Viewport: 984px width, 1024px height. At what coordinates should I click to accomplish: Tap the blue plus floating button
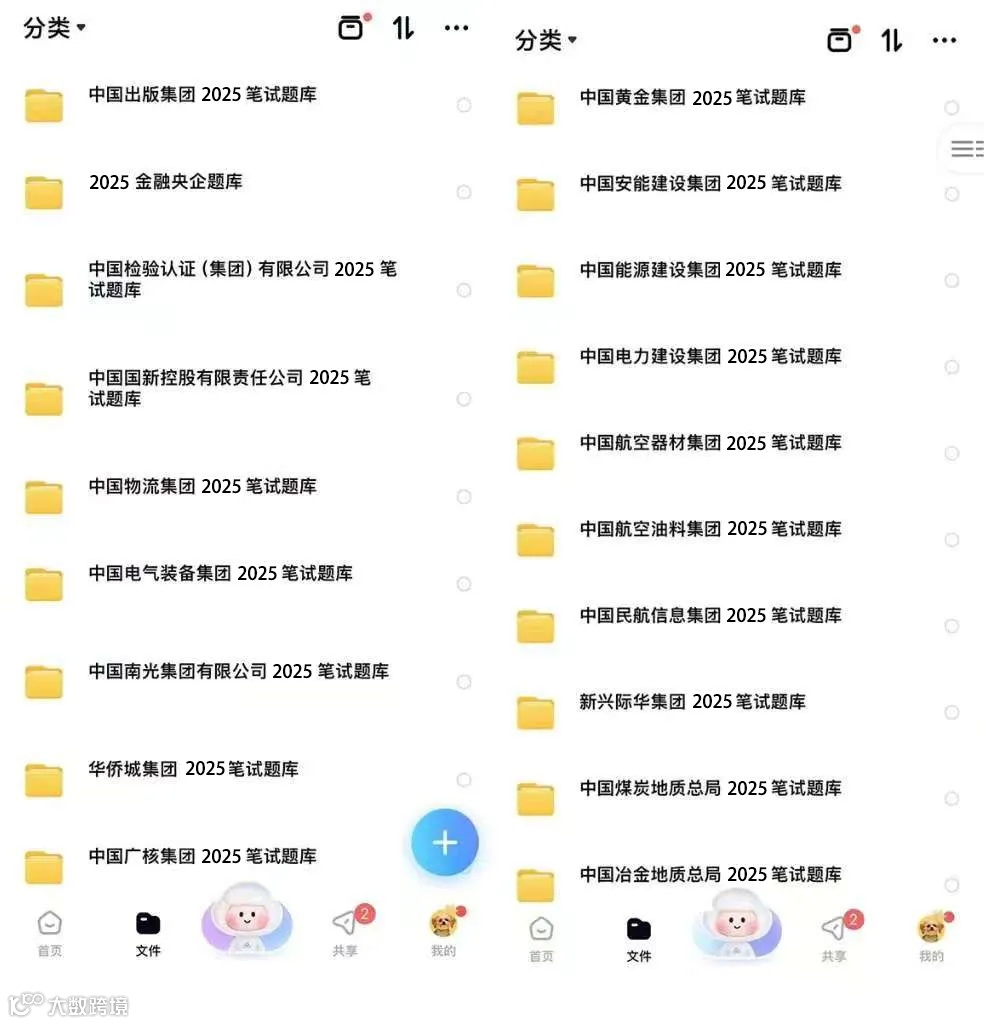point(443,842)
